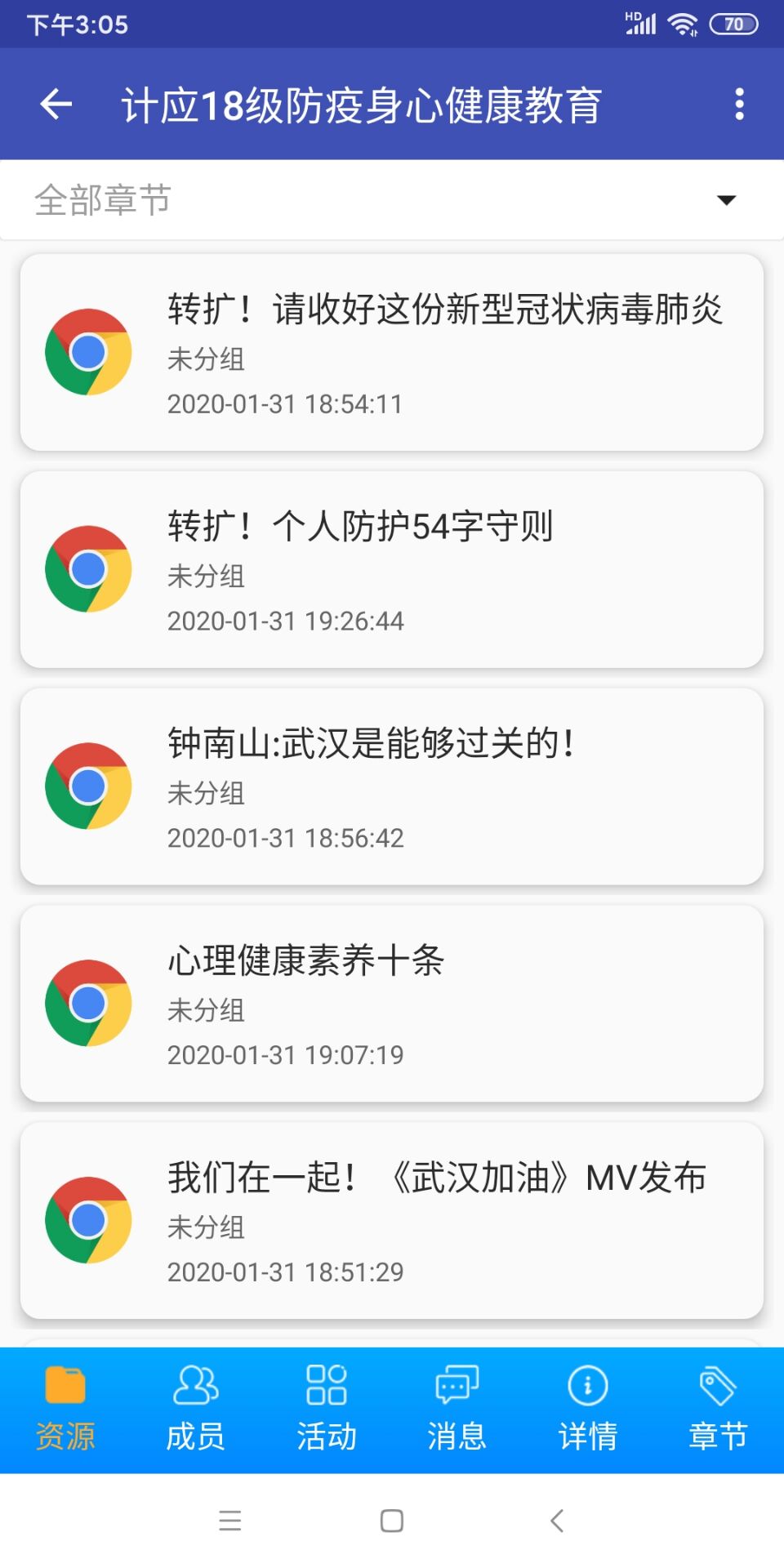Open 转扩！请收好这份新型冠状病毒肺炎 resource
Screen dimensions: 784x1568
392,352
